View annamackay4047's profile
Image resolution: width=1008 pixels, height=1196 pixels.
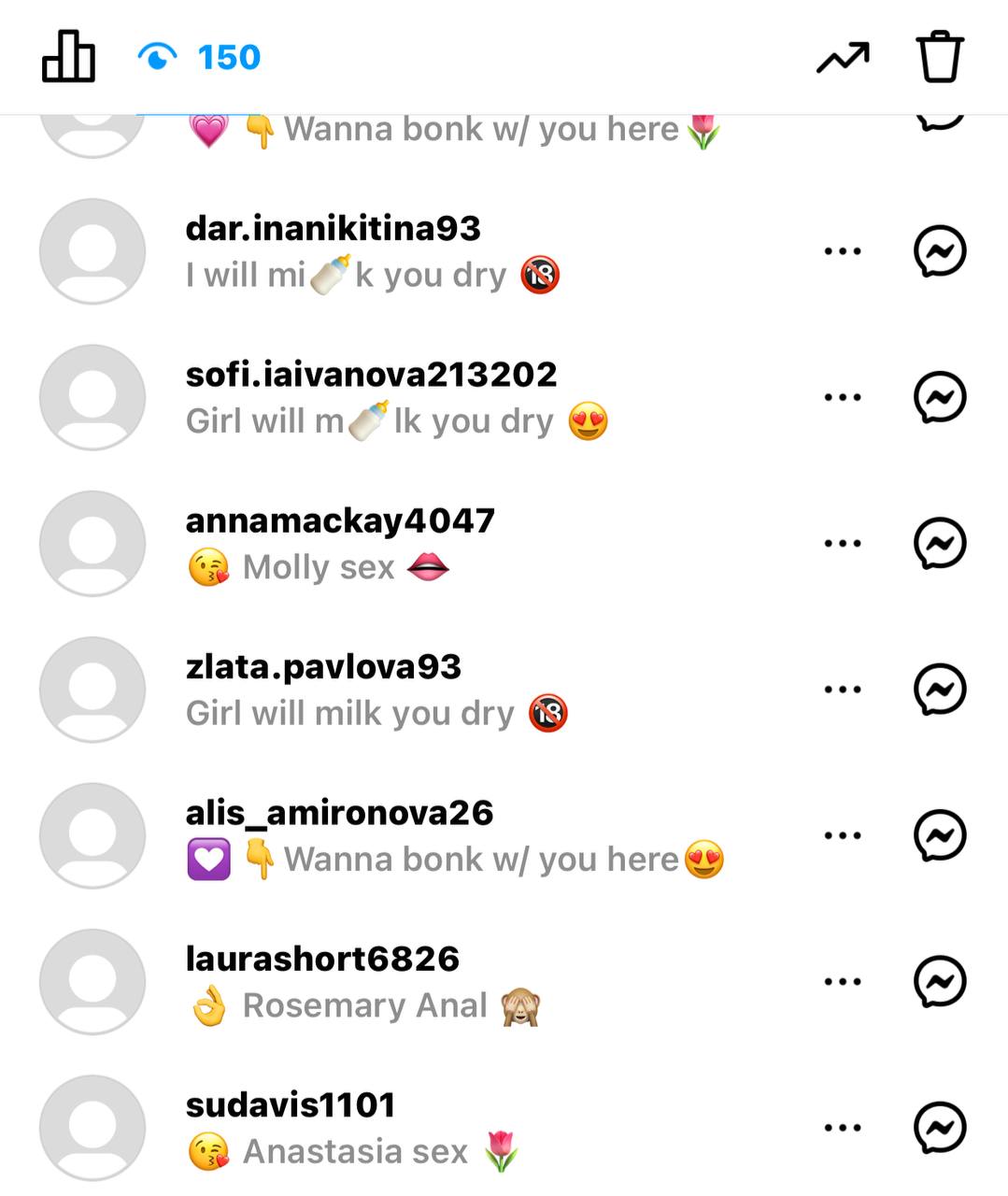(x=340, y=520)
